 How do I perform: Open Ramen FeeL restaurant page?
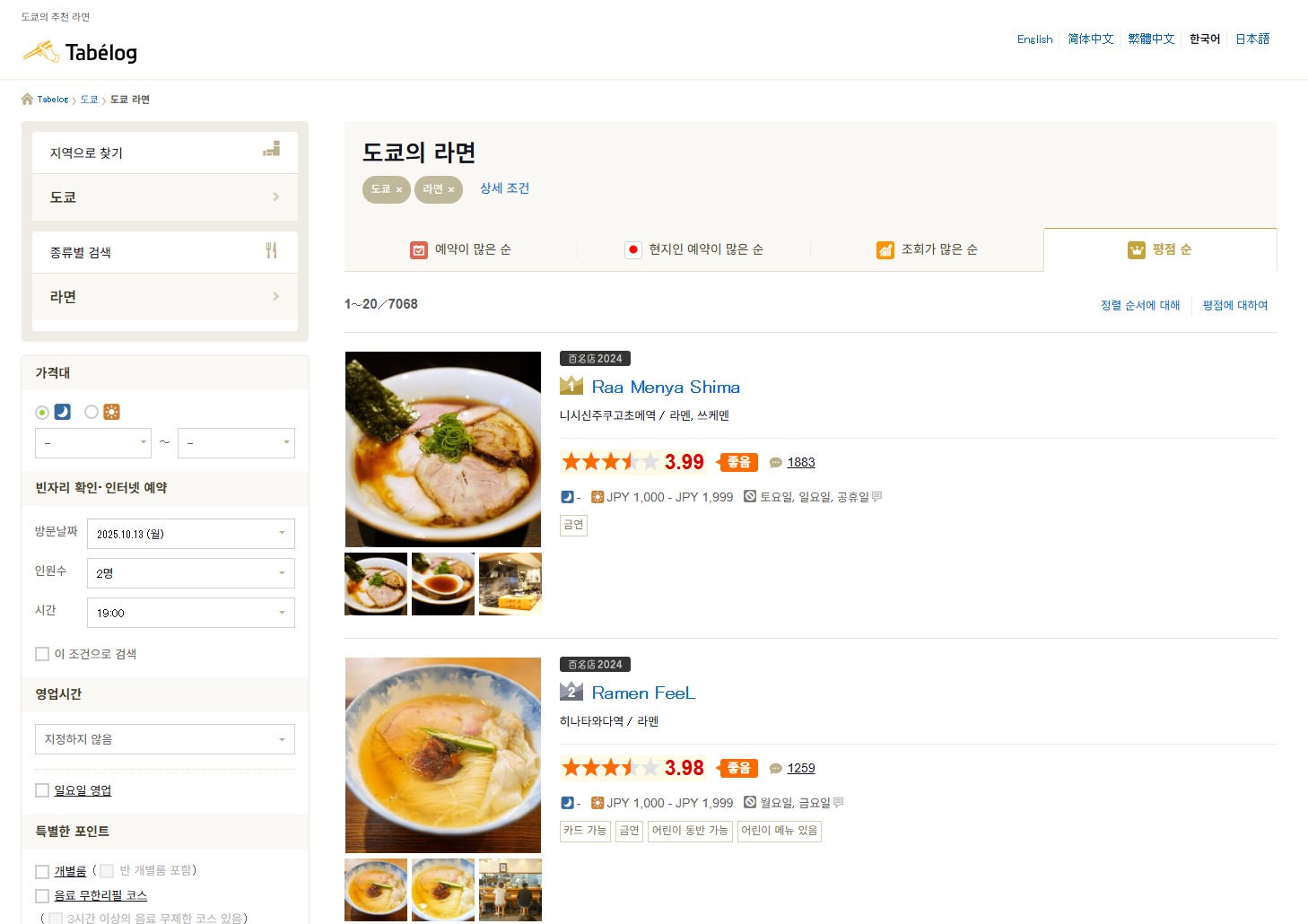pyautogui.click(x=642, y=693)
